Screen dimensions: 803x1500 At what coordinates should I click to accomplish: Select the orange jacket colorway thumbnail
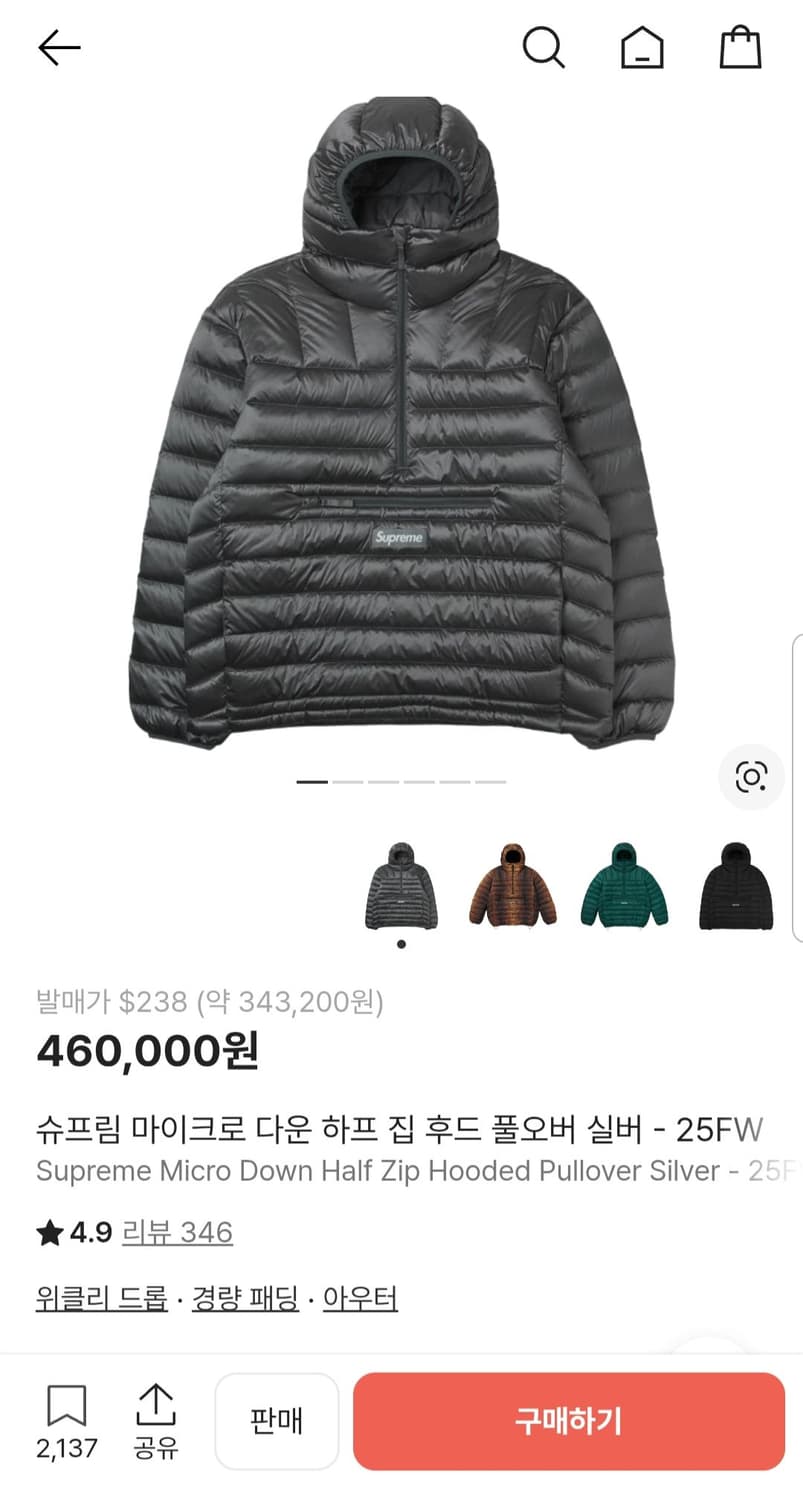[x=512, y=885]
